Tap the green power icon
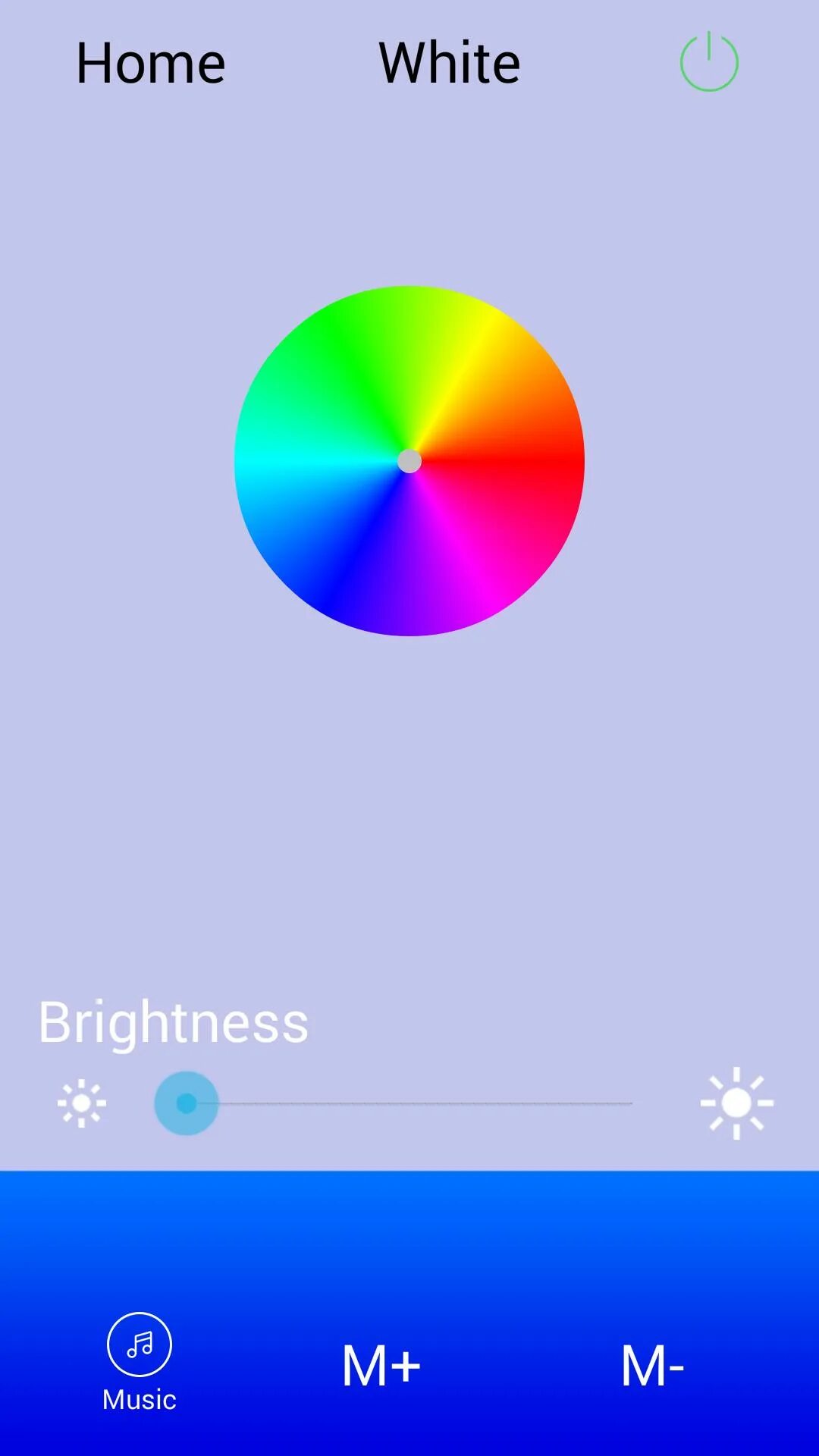 tap(709, 61)
